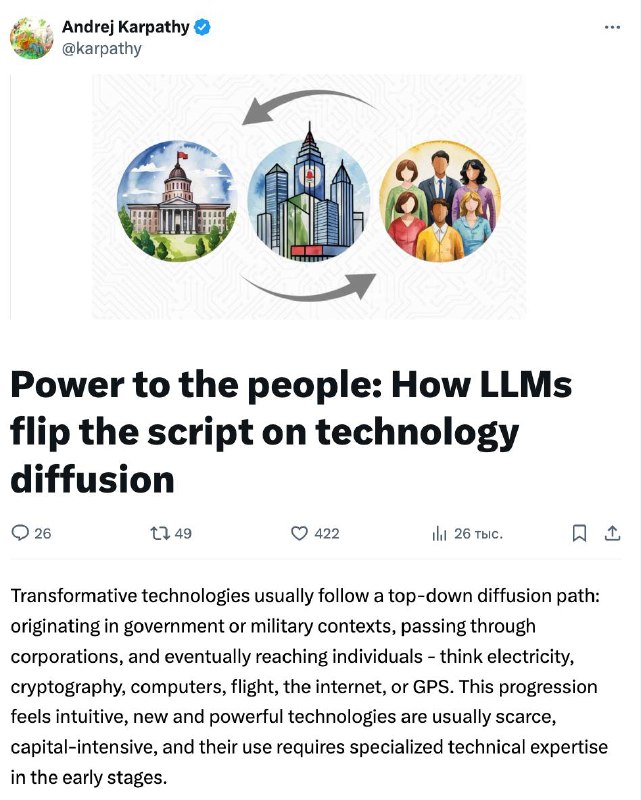The width and height of the screenshot is (641, 800).
Task: Like this post
Action: point(299,533)
